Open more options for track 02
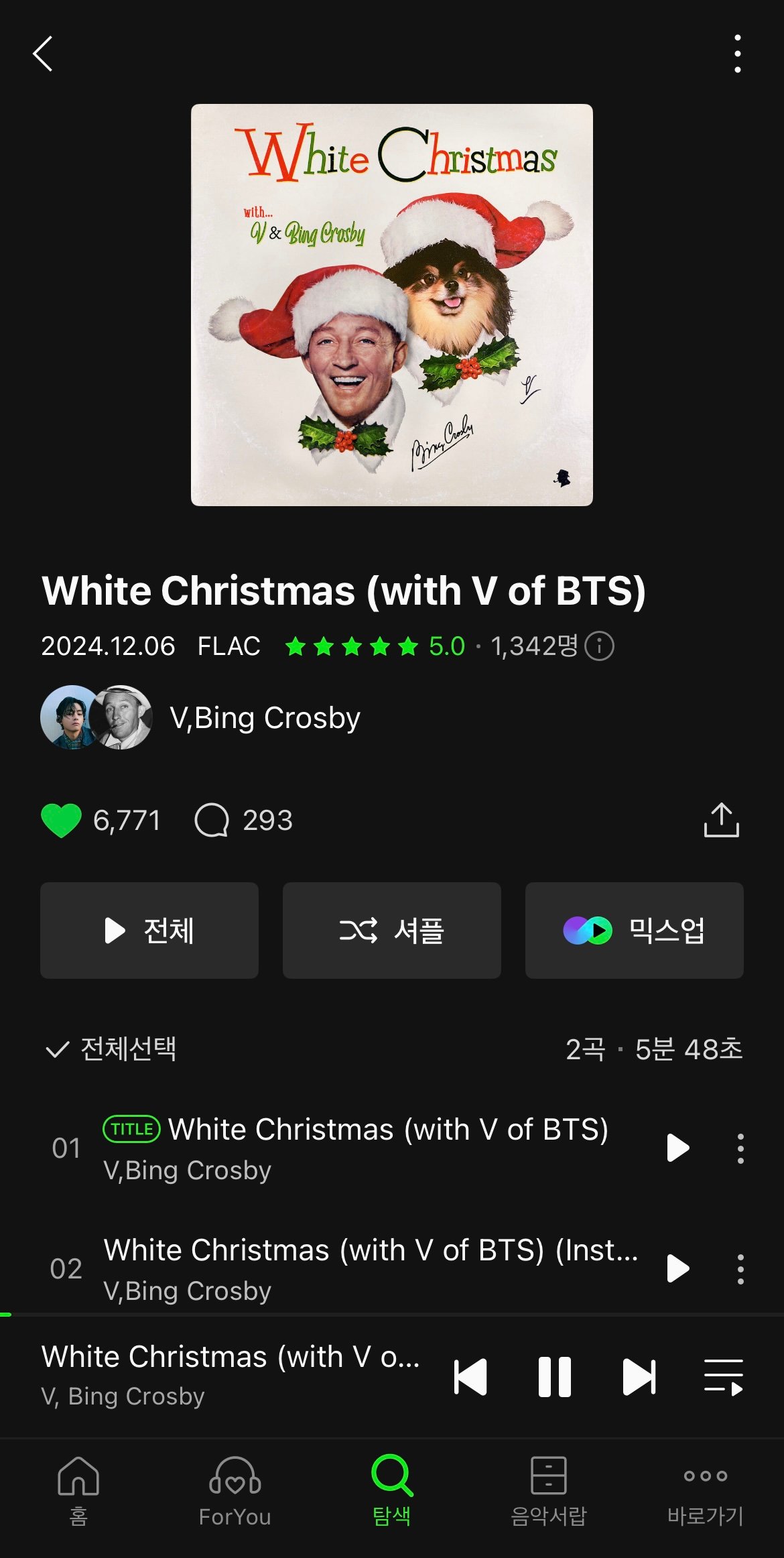 (740, 1269)
